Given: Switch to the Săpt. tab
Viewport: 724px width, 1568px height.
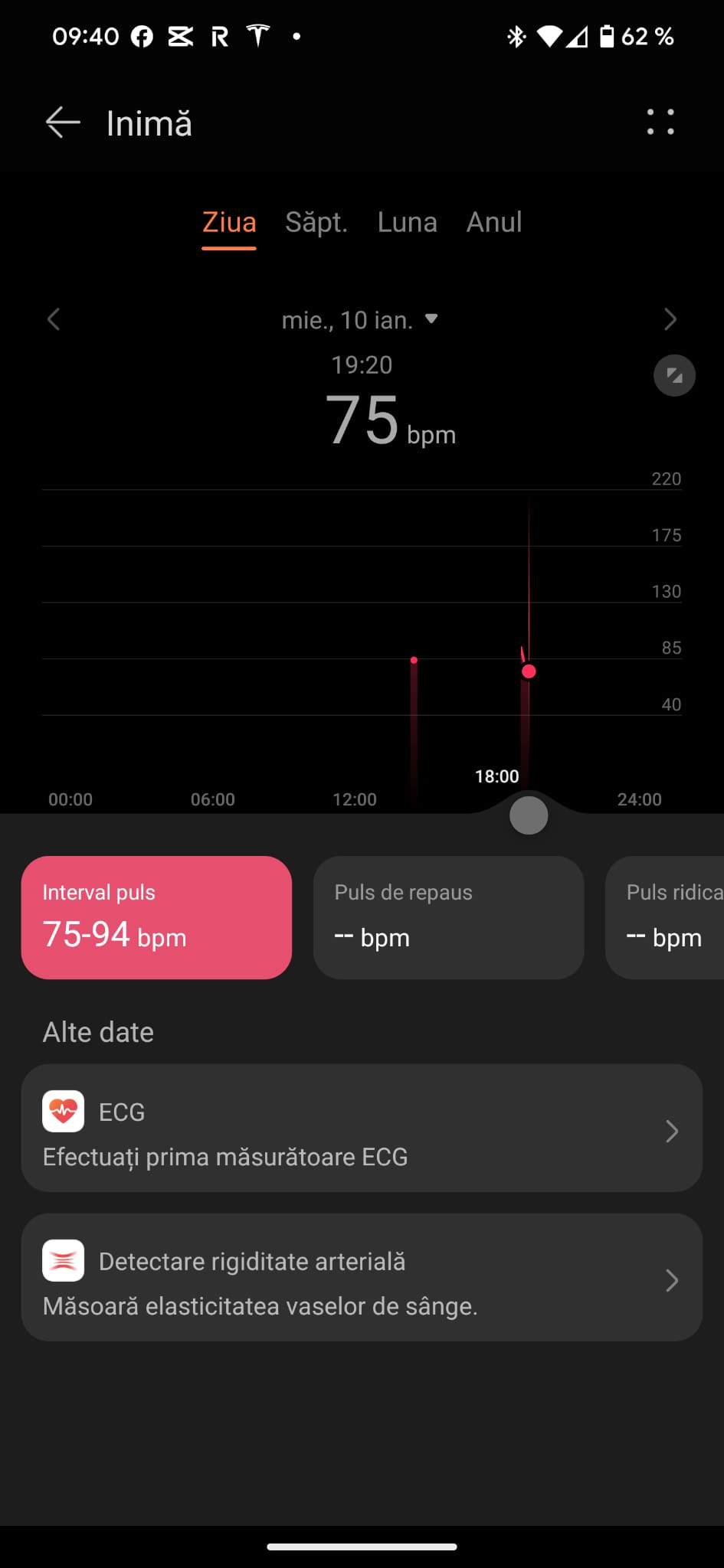Looking at the screenshot, I should [x=316, y=223].
